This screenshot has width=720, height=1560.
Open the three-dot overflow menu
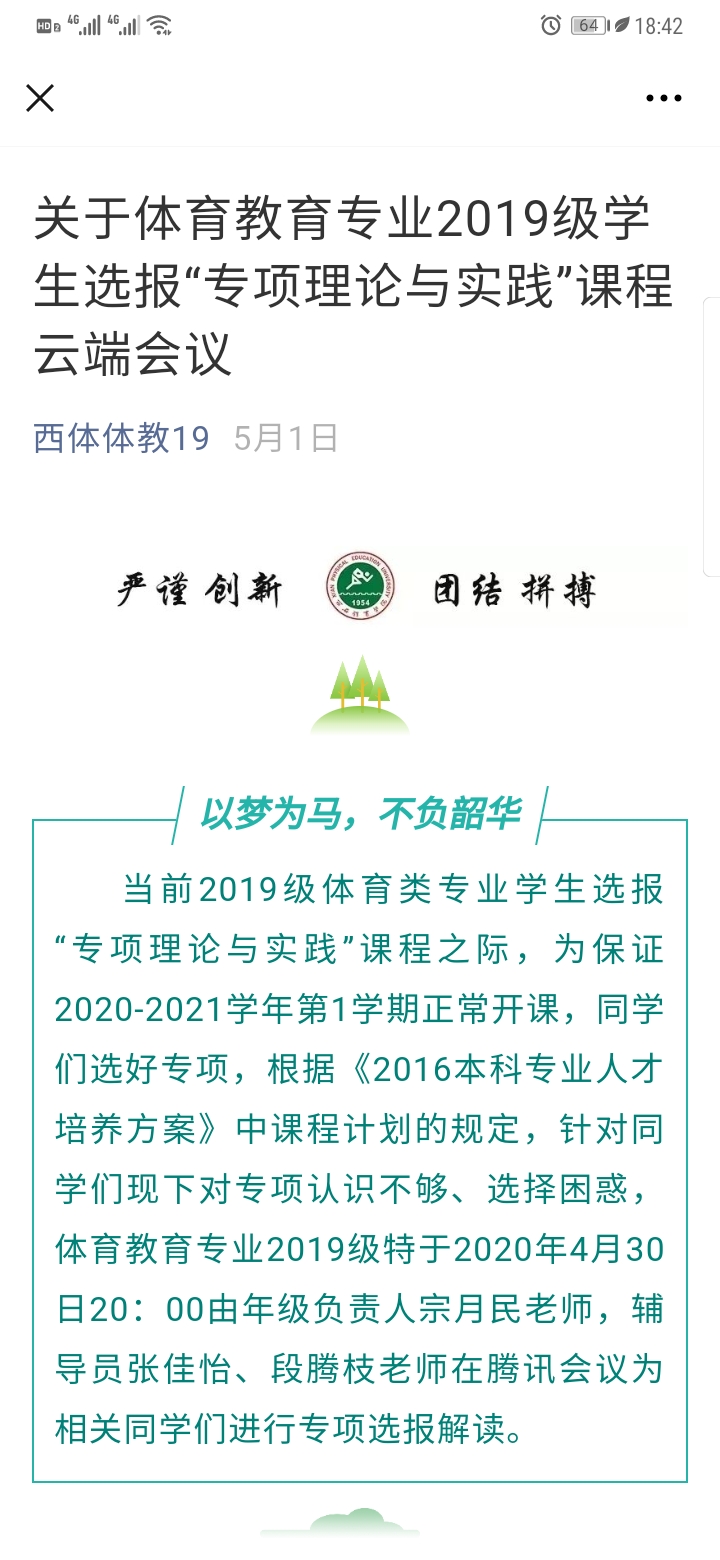663,98
